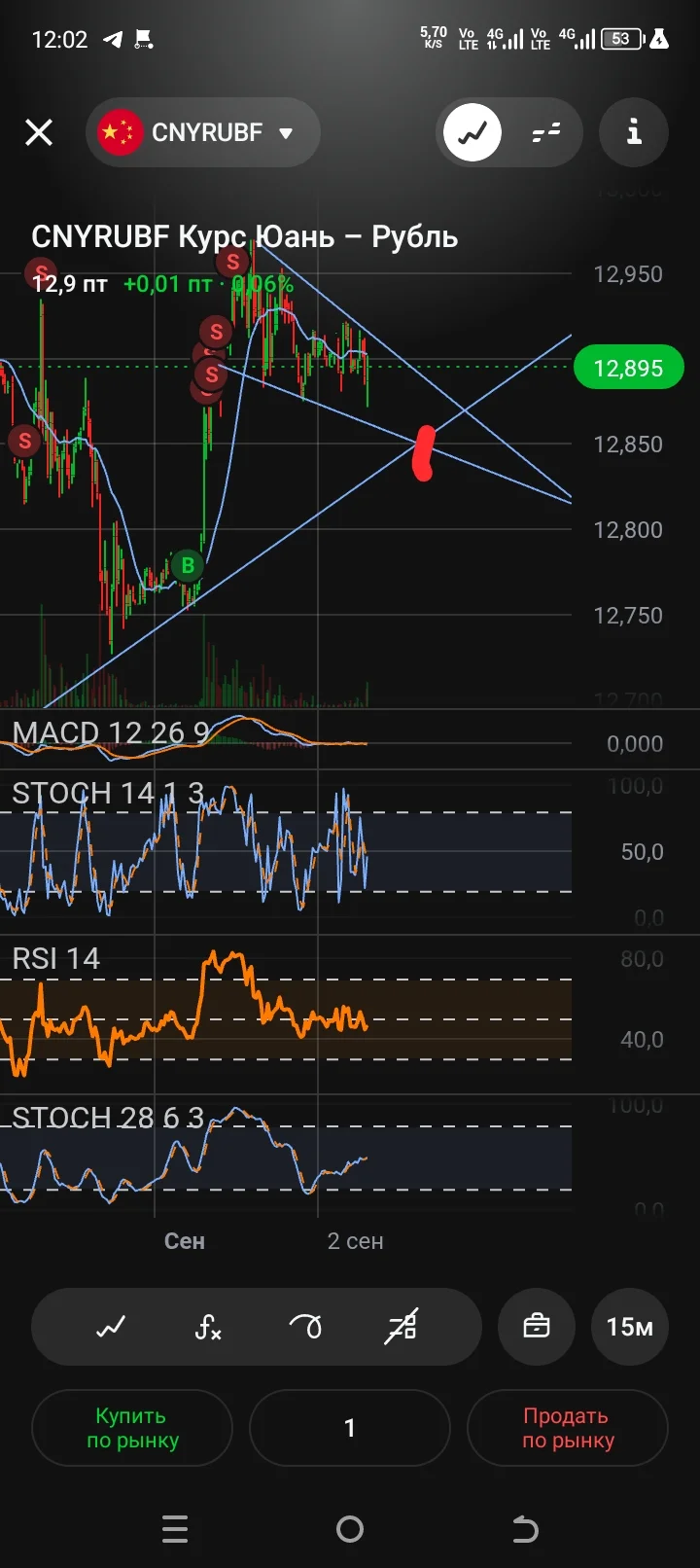Image resolution: width=700 pixels, height=1568 pixels.
Task: Buy at market price
Action: [132, 1428]
